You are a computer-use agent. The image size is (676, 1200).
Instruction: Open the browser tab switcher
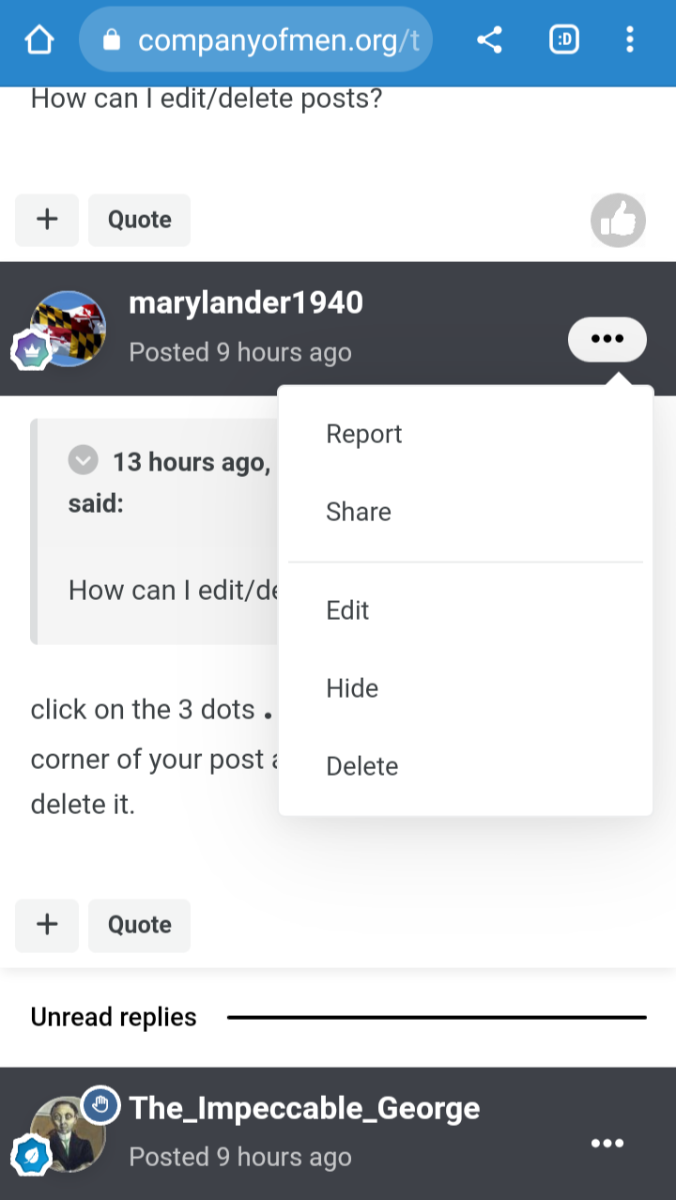(565, 40)
